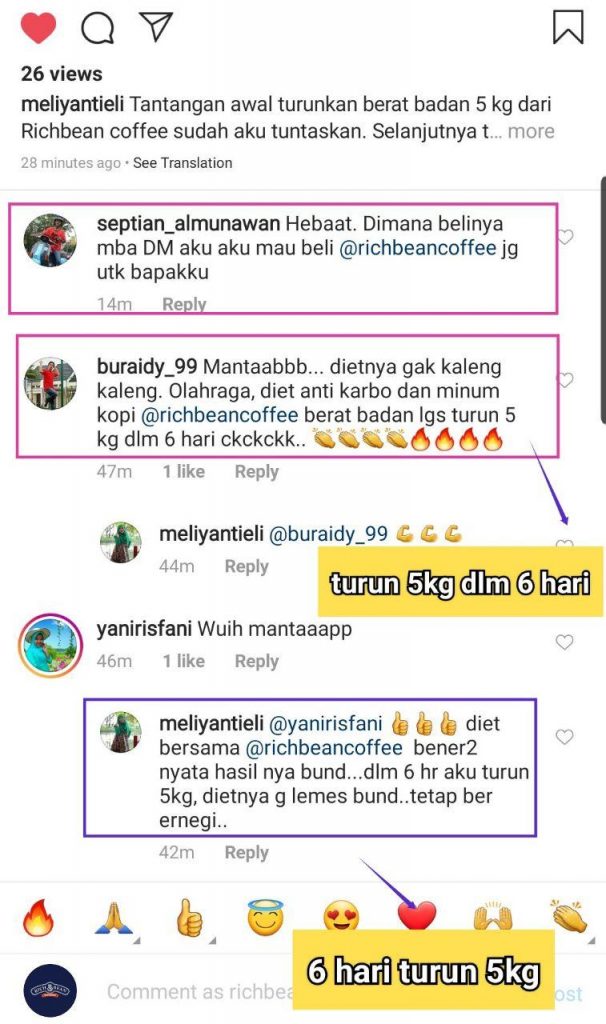Insert the heart-eyes emoji quick reaction
606x1024 pixels.
(x=341, y=917)
